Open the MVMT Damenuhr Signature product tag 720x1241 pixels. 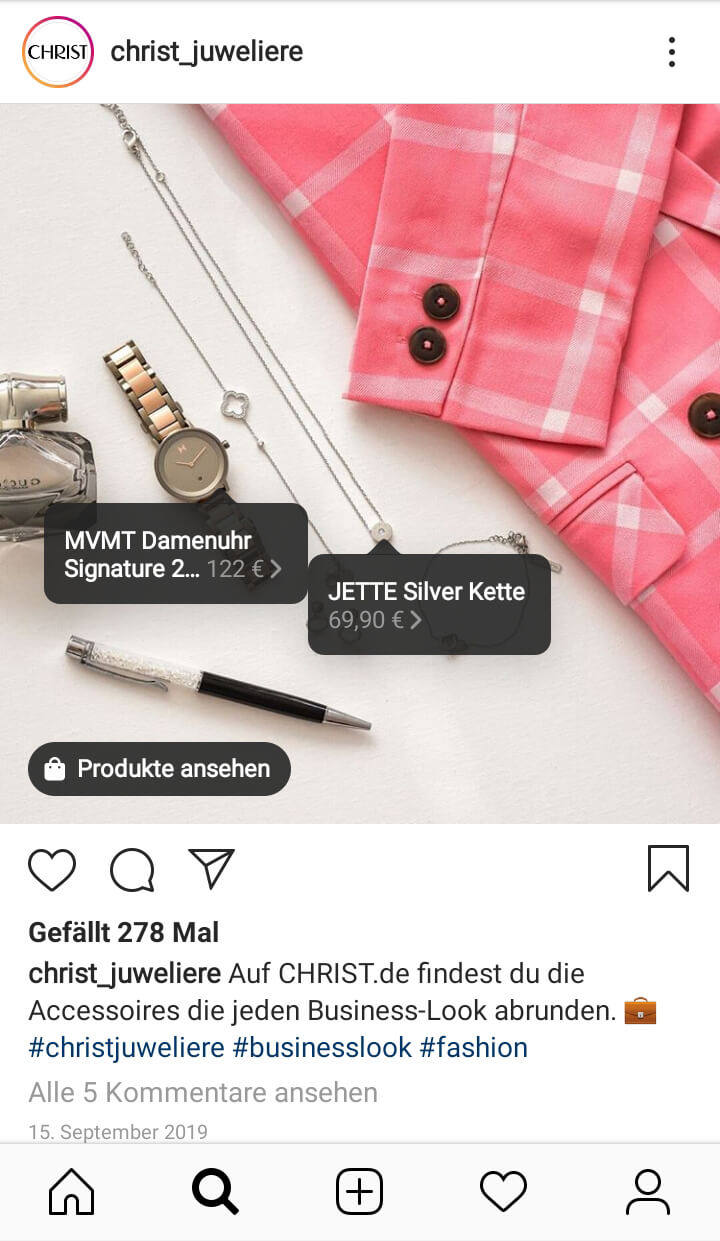coord(176,554)
